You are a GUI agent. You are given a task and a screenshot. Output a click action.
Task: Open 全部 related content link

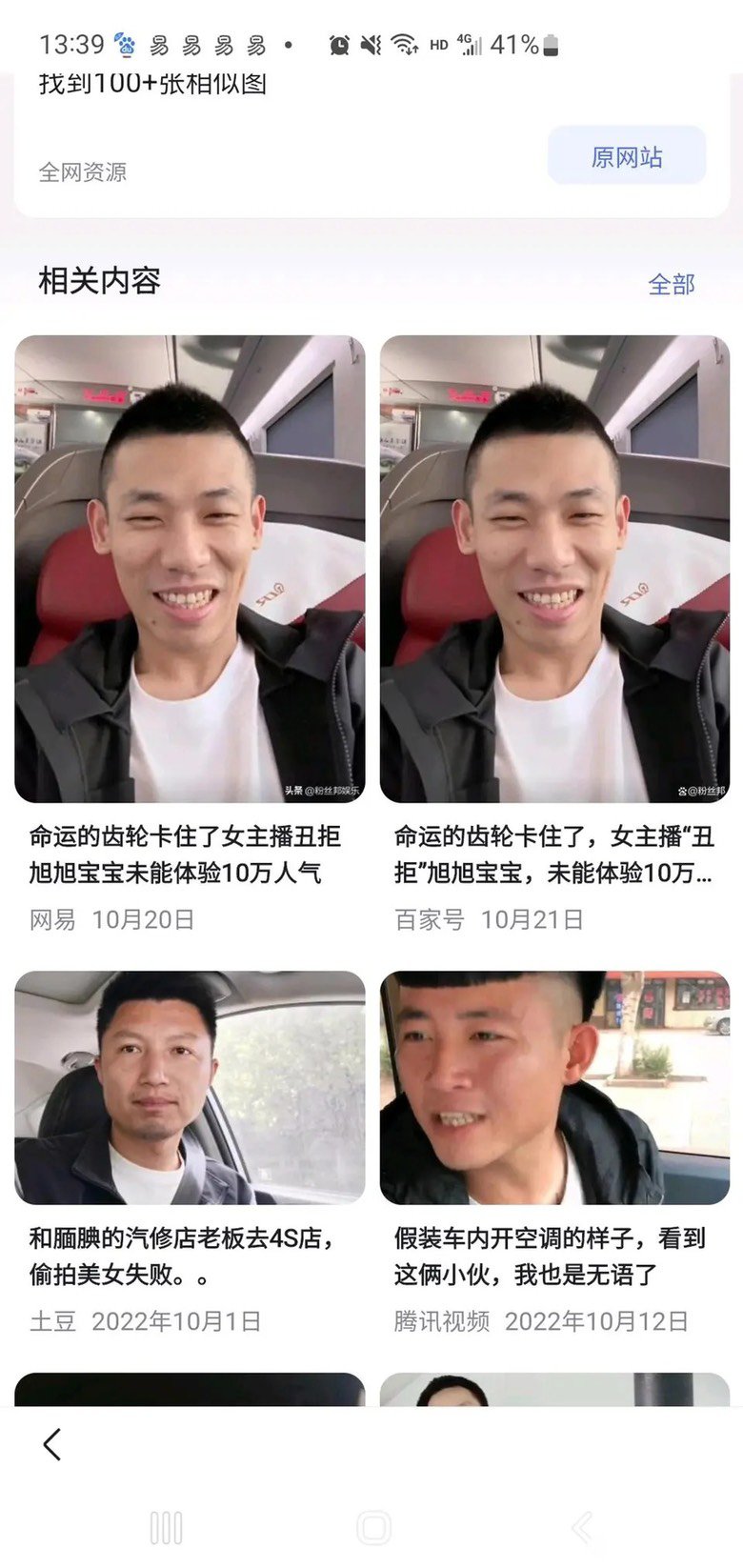[x=672, y=284]
